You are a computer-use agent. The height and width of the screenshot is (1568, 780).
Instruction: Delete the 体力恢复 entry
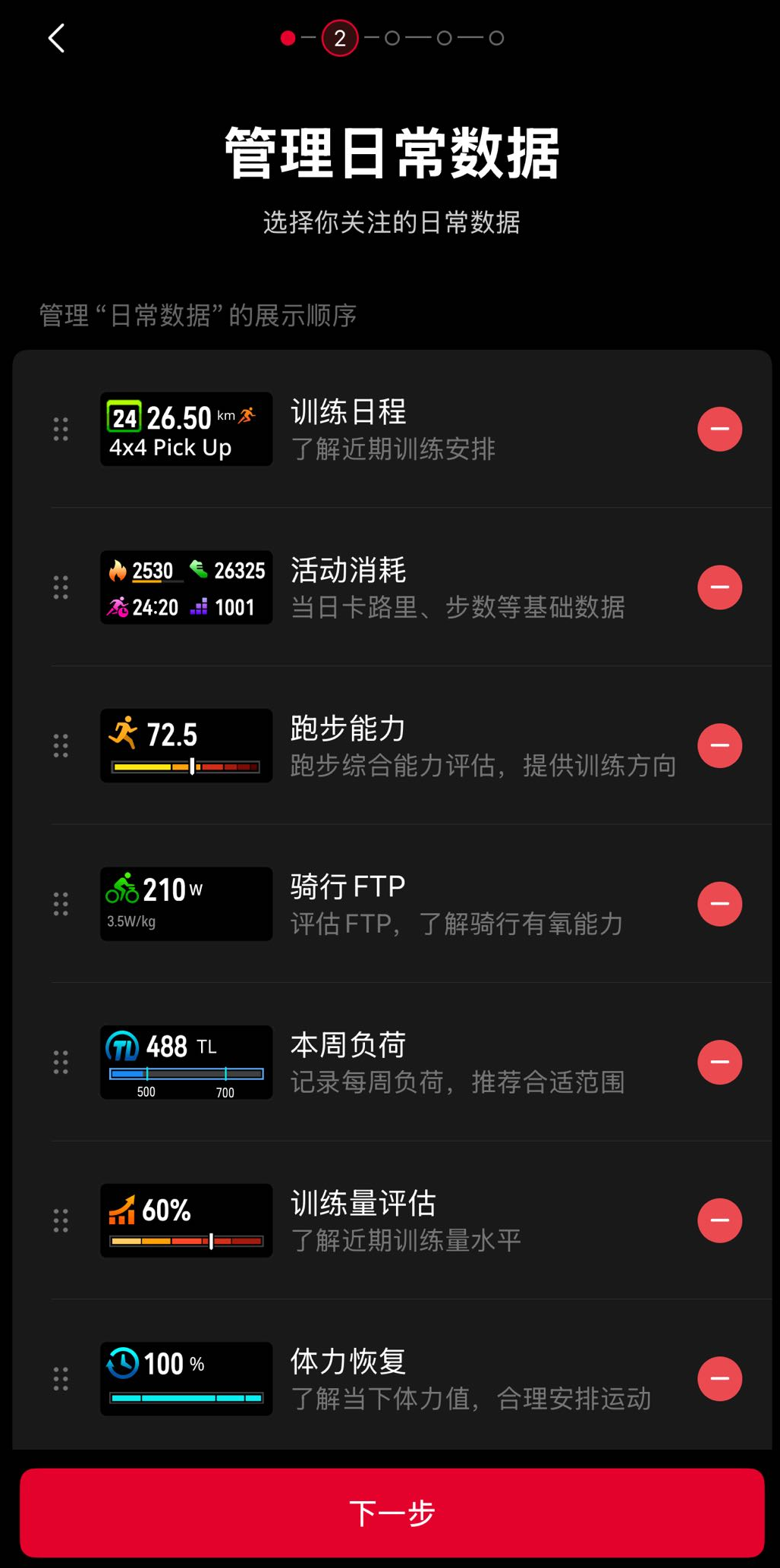click(719, 1378)
